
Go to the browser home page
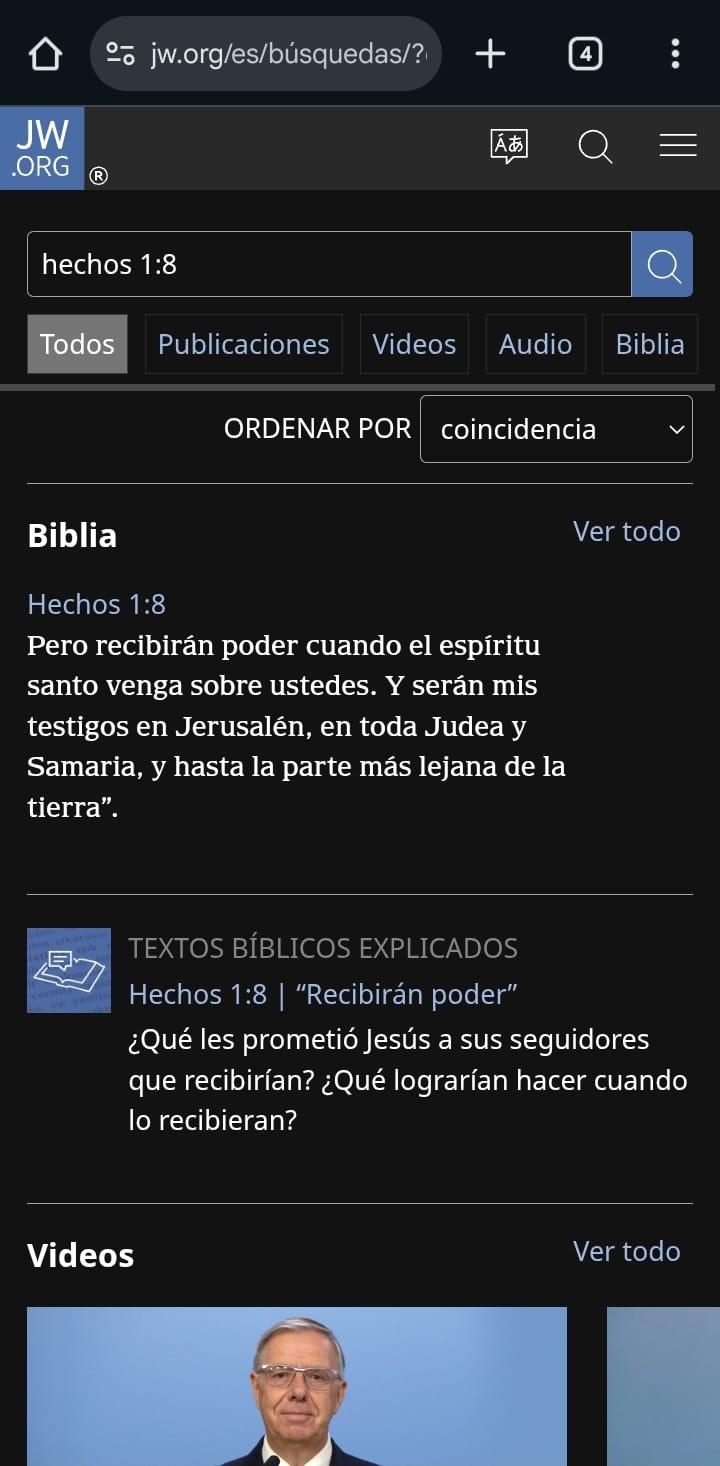(45, 54)
